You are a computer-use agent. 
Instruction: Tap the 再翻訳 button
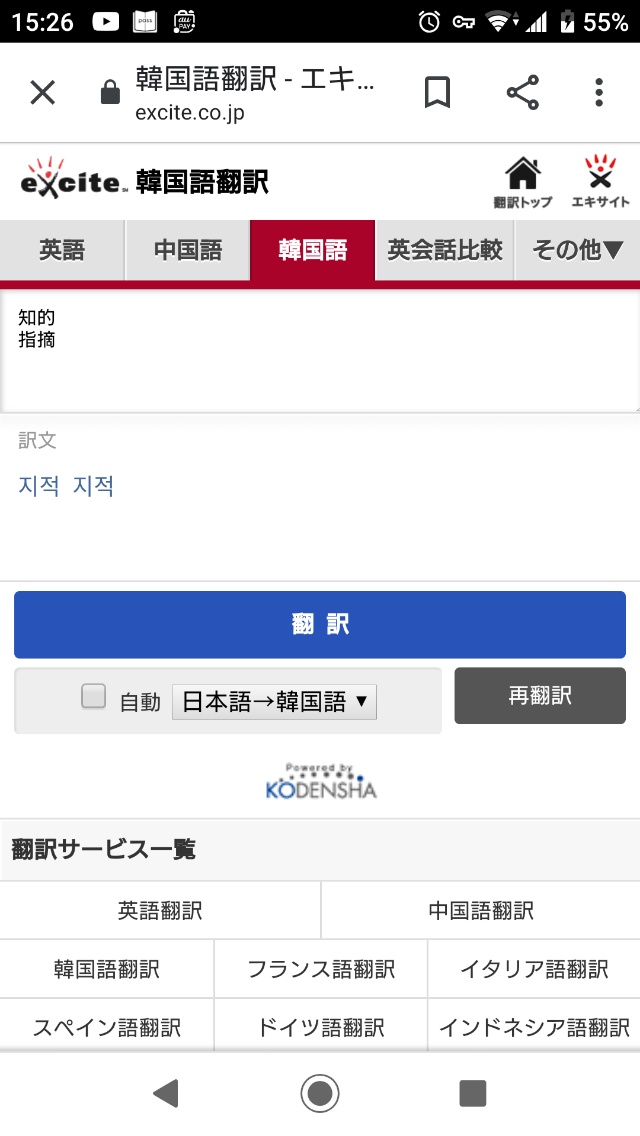coord(540,696)
